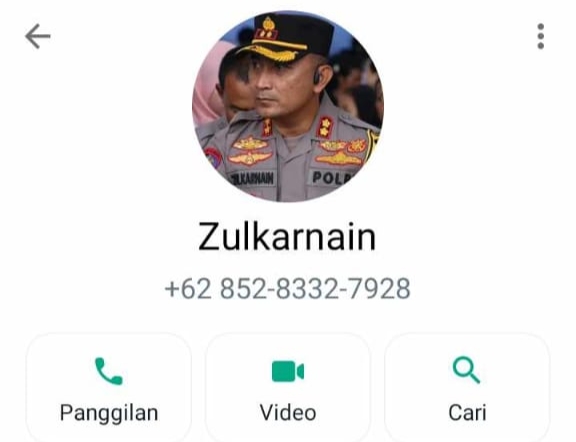Open the three-dot overflow menu
The height and width of the screenshot is (442, 576).
[540, 36]
